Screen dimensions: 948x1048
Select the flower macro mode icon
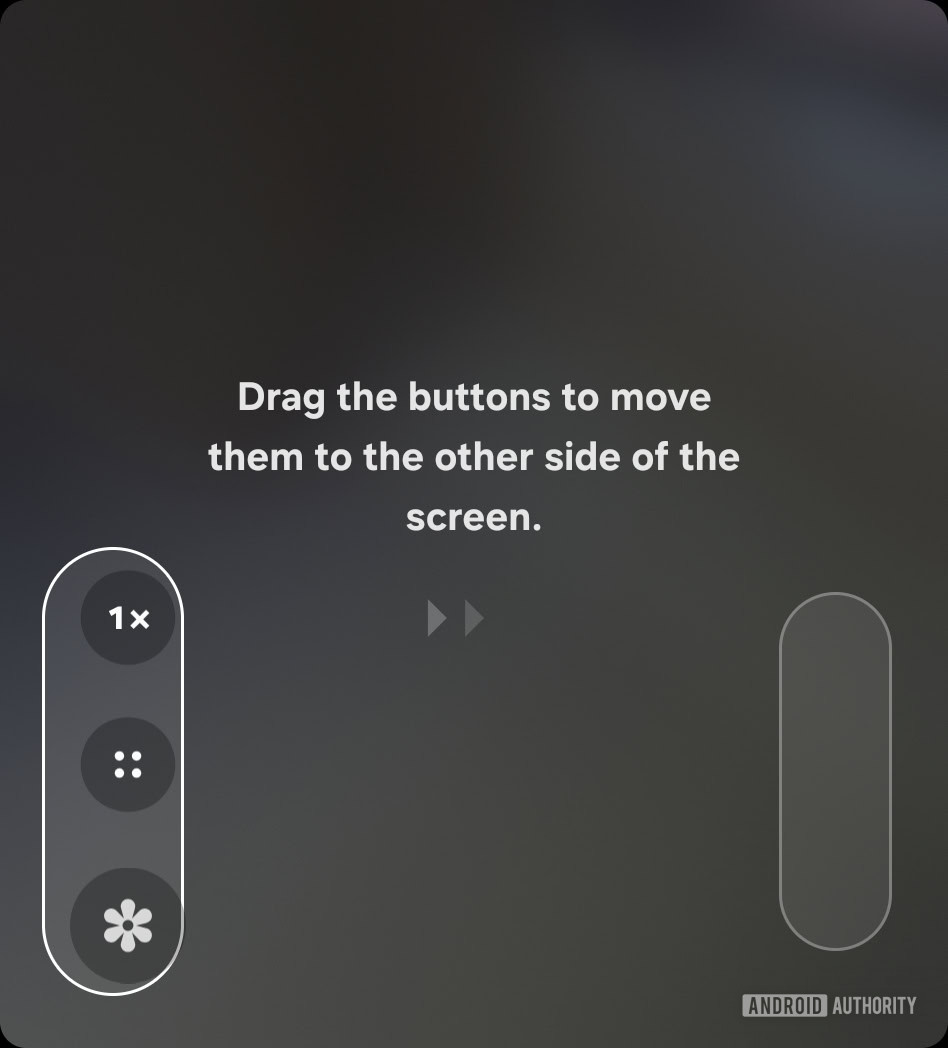(x=127, y=924)
